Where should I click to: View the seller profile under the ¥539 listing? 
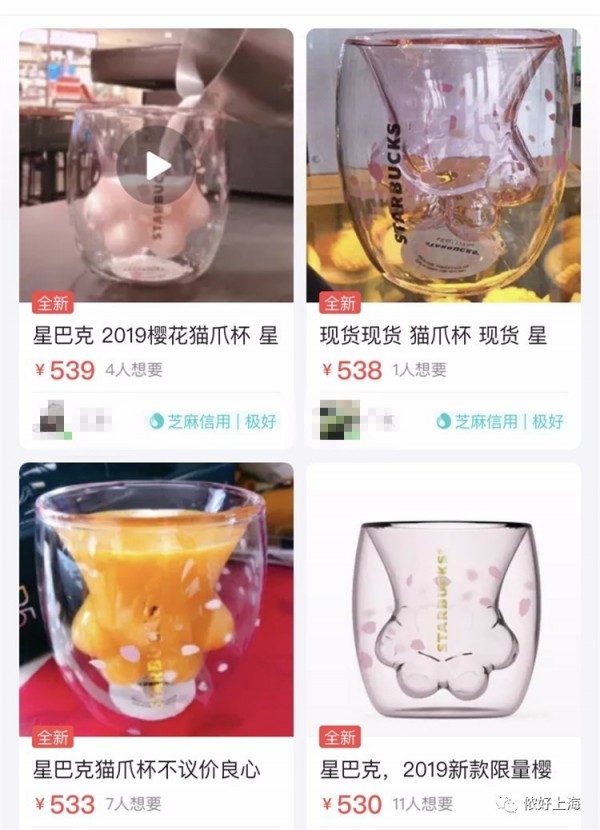[52, 420]
